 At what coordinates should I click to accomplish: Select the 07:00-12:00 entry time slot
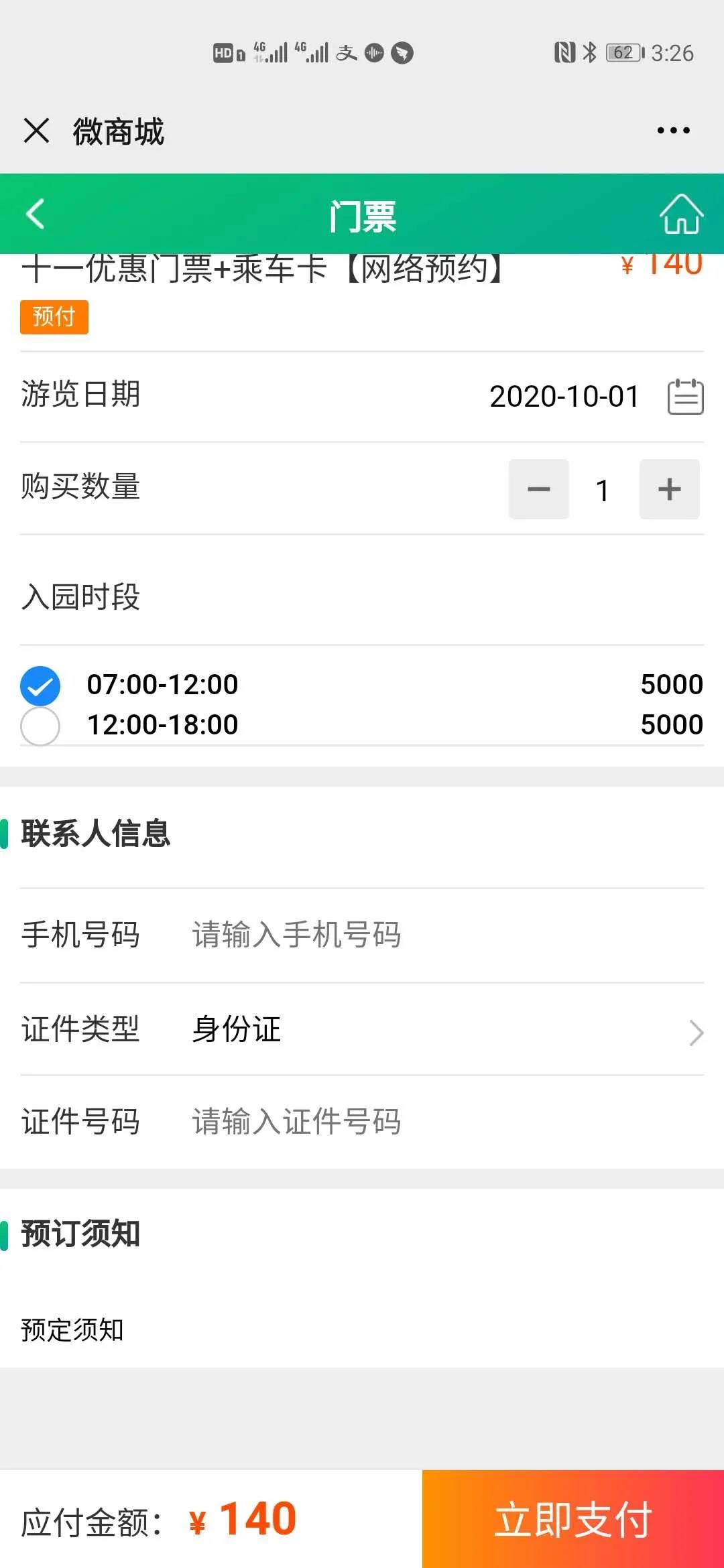click(x=40, y=685)
